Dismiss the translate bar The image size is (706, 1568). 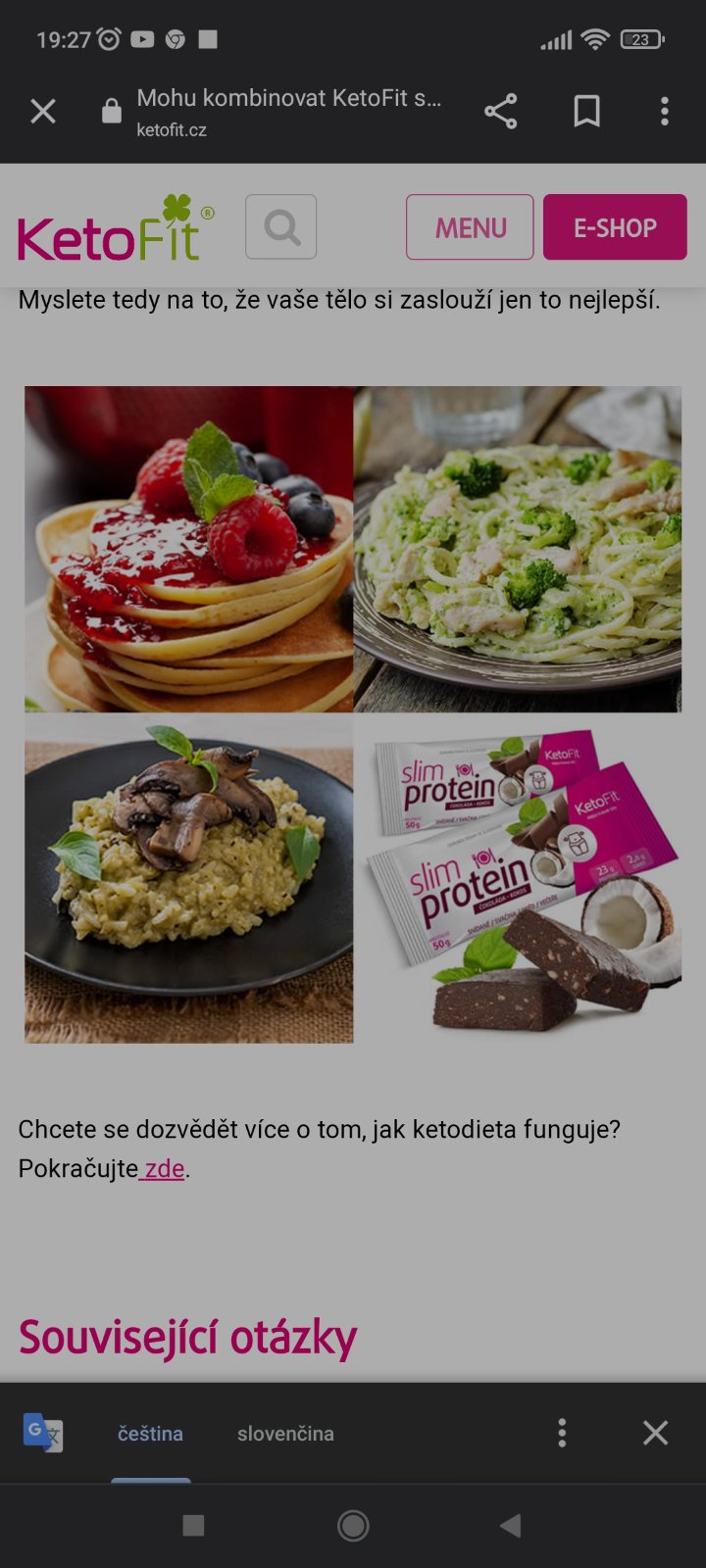(655, 1433)
